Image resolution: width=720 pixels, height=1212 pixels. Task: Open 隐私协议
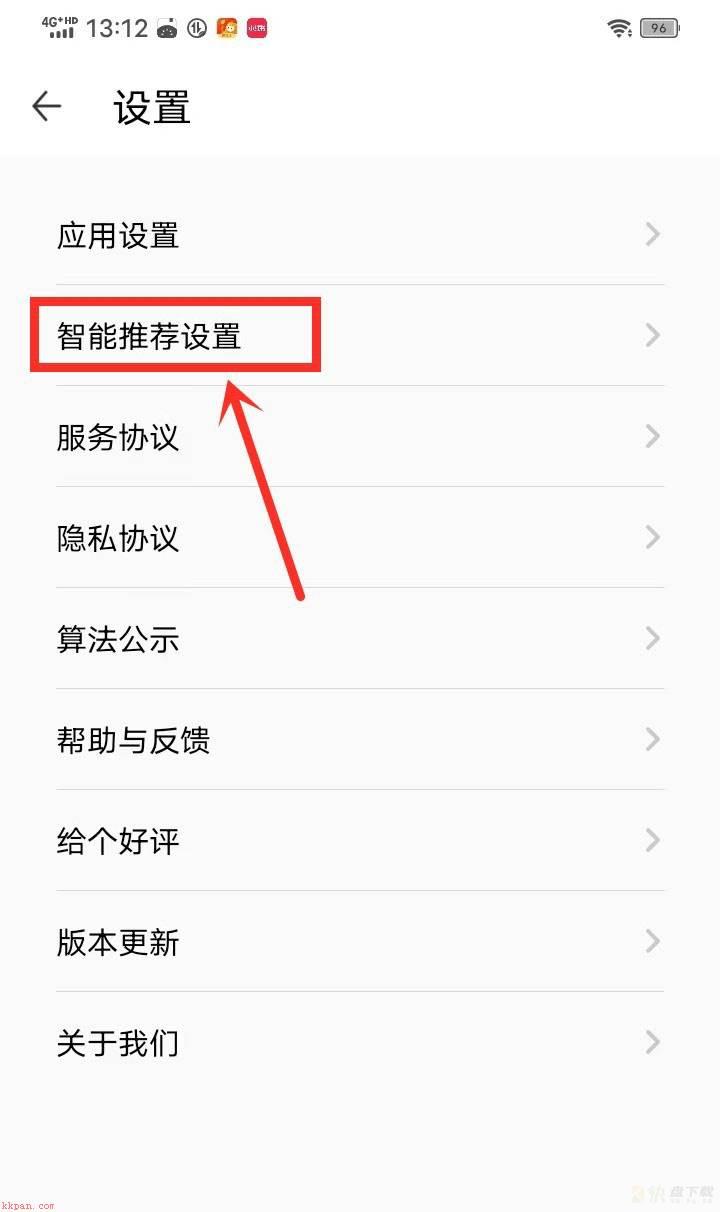tap(360, 538)
